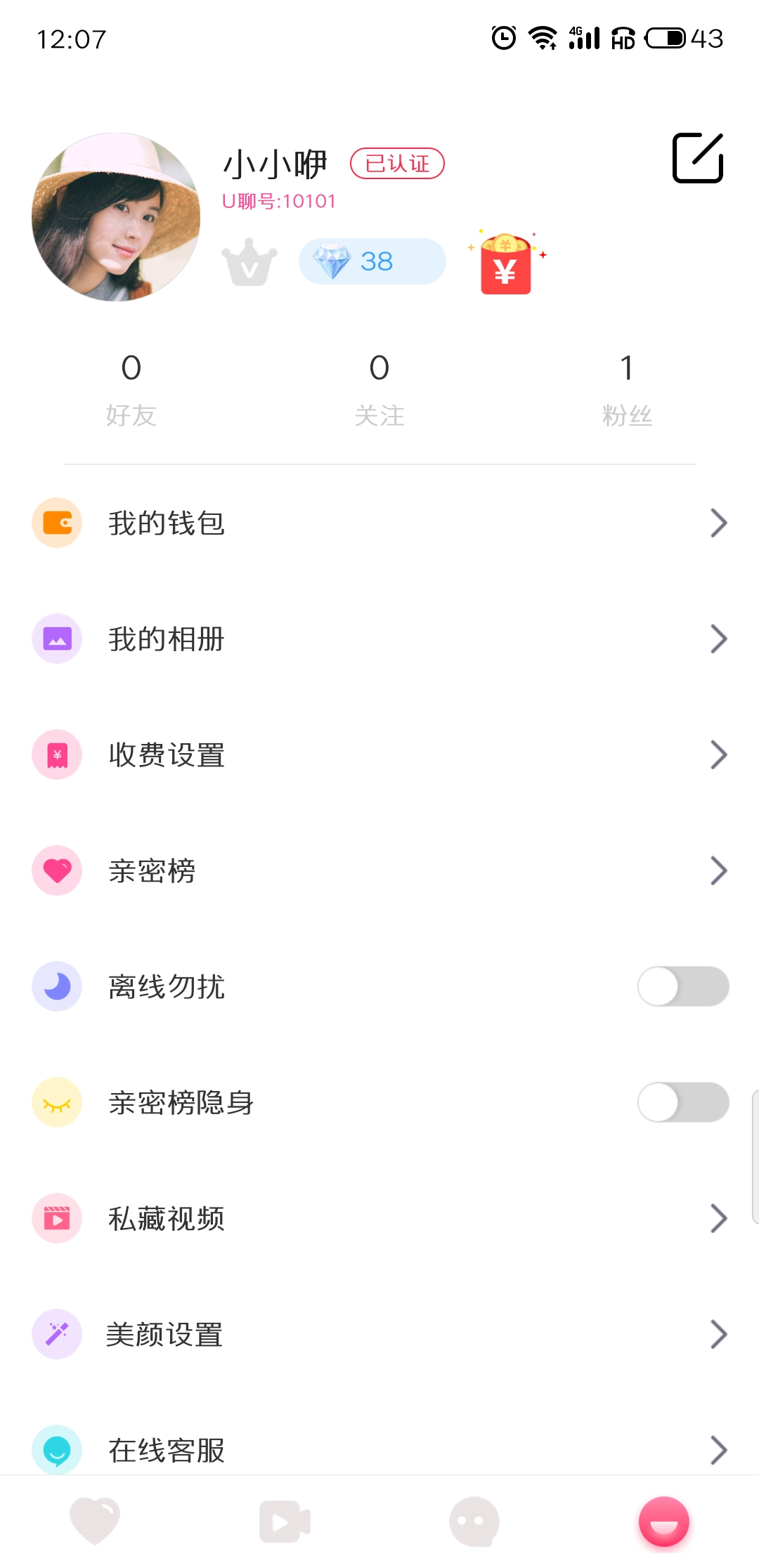
Task: Open the 我的钱包 wallet icon
Action: [57, 522]
